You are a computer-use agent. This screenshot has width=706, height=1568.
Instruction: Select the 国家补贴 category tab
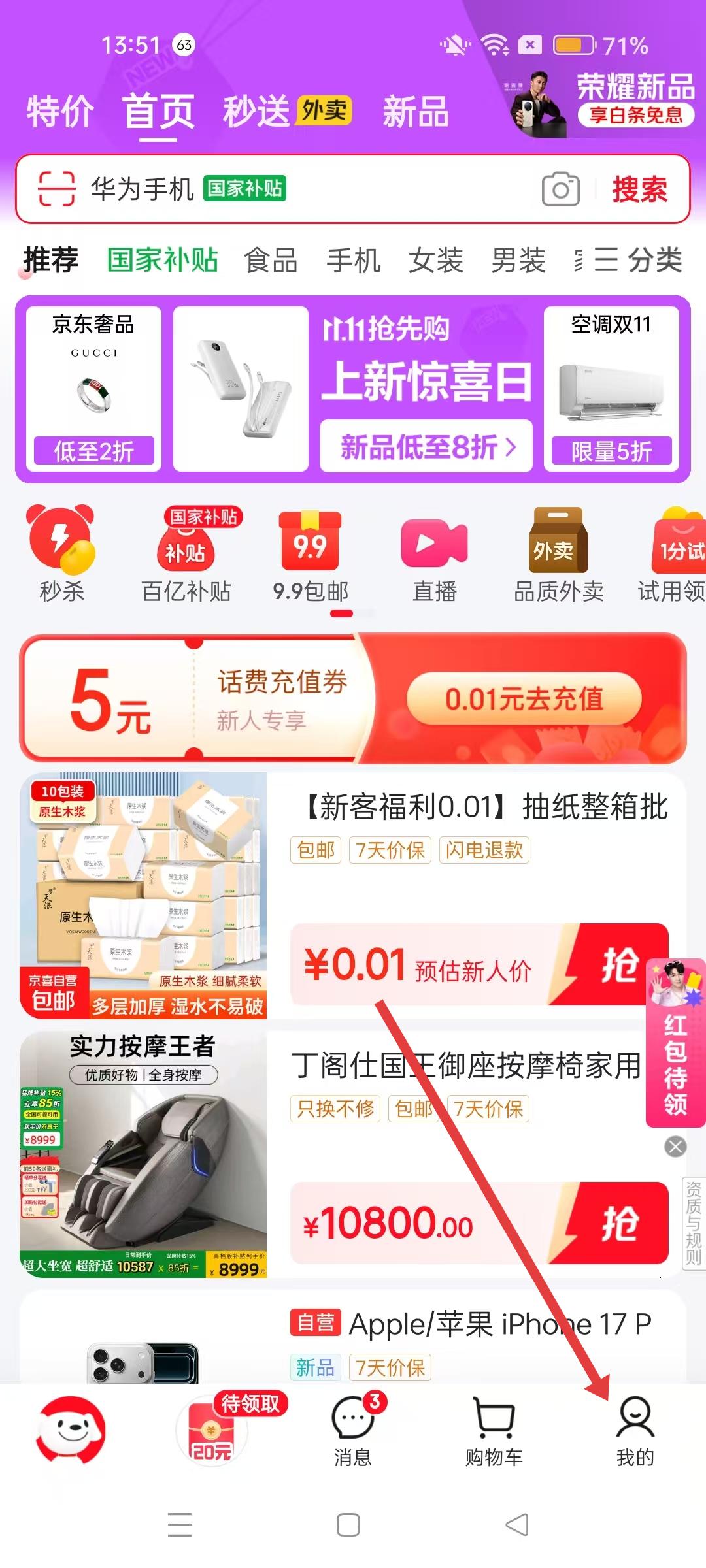[162, 260]
